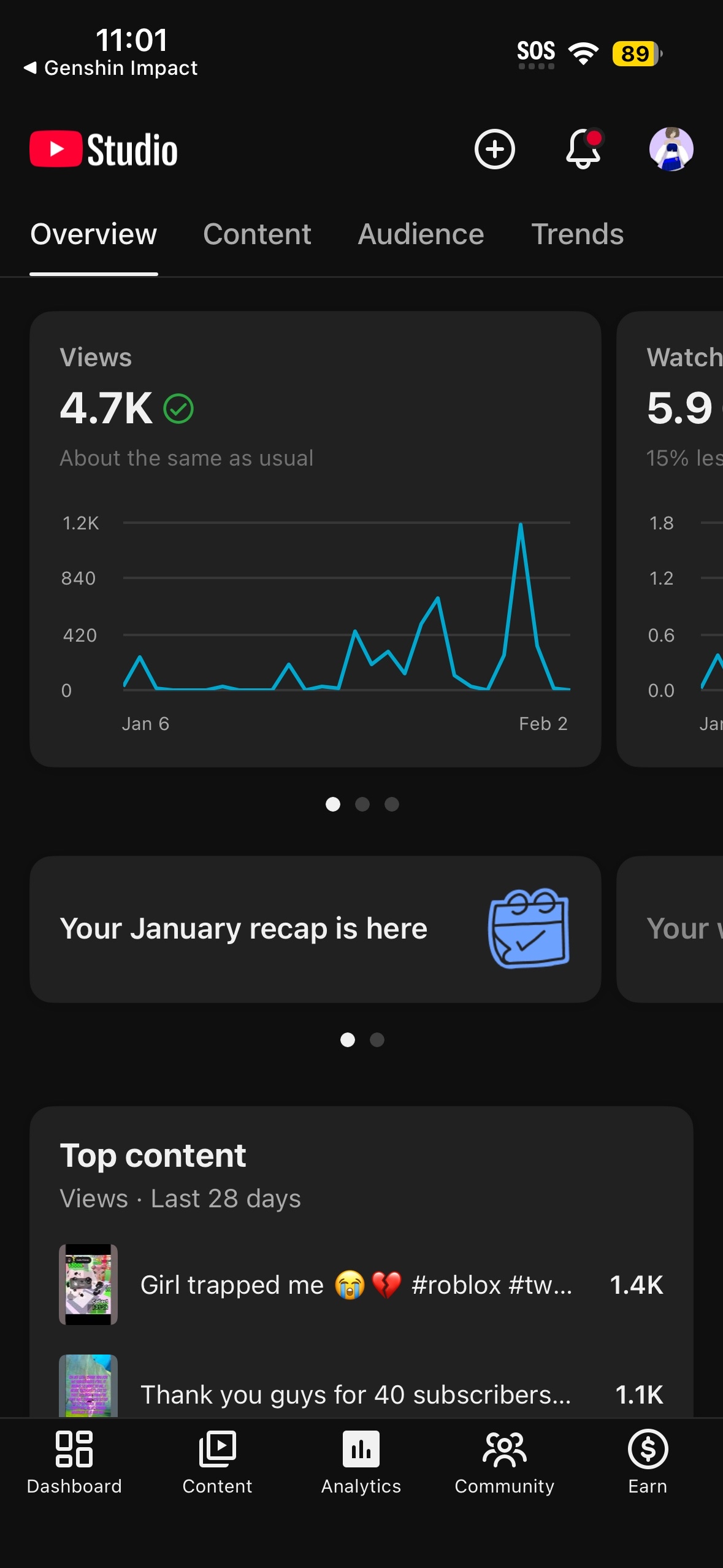Image resolution: width=723 pixels, height=1568 pixels.
Task: Select the Overview tab
Action: coord(94,234)
